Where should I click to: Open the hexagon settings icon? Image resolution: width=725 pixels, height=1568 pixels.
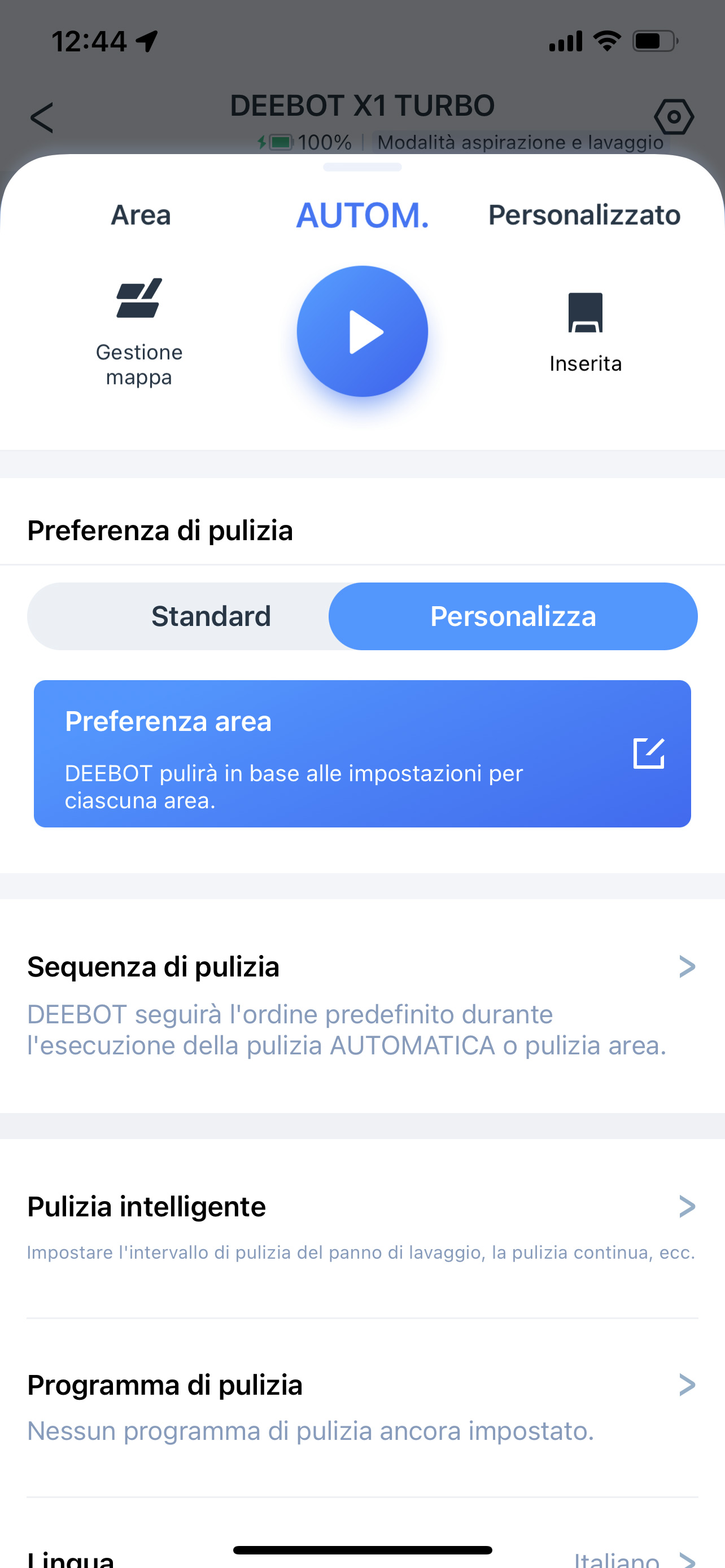pyautogui.click(x=674, y=116)
